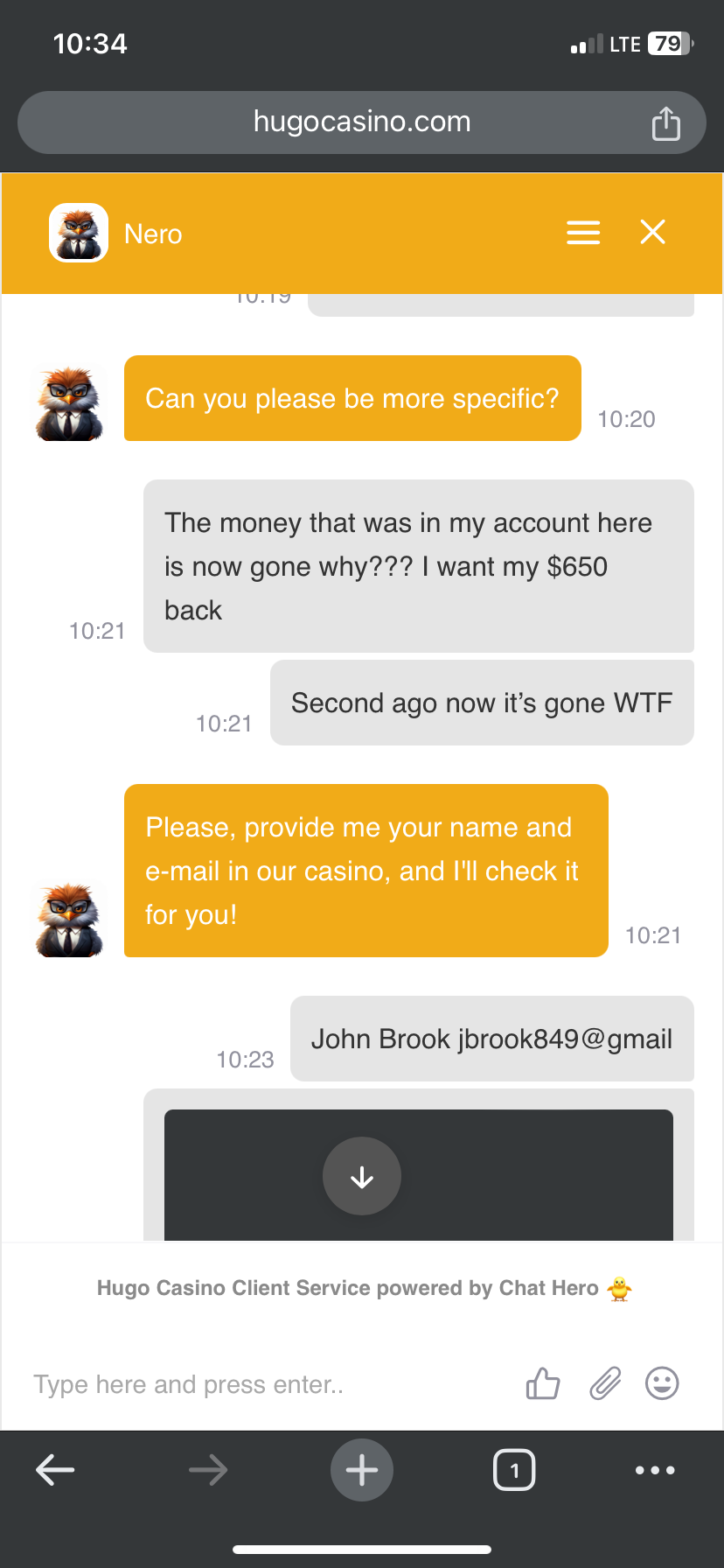Attach a file with the paperclip icon
724x1568 pixels.
coord(604,1383)
